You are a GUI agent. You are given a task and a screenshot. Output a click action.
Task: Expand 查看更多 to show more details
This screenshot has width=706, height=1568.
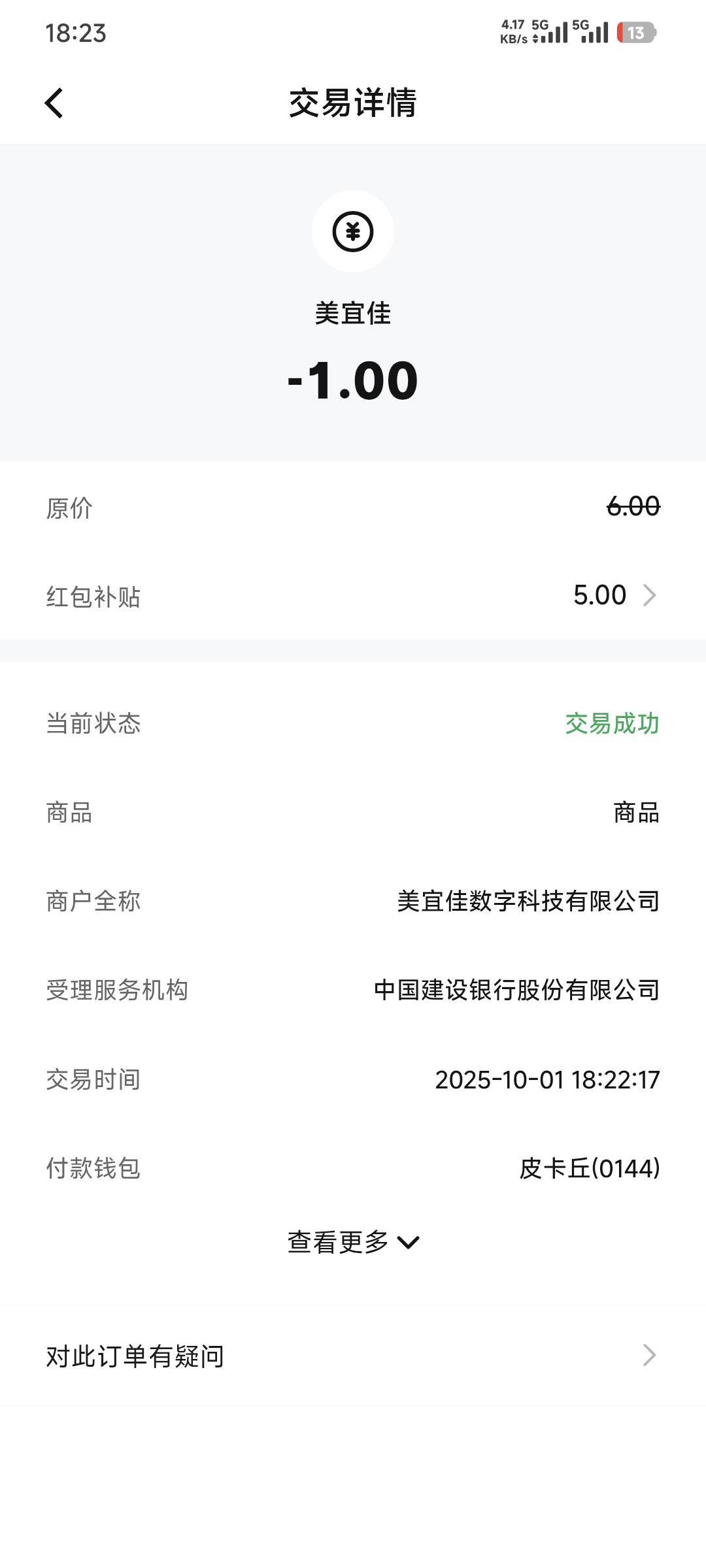(353, 1242)
